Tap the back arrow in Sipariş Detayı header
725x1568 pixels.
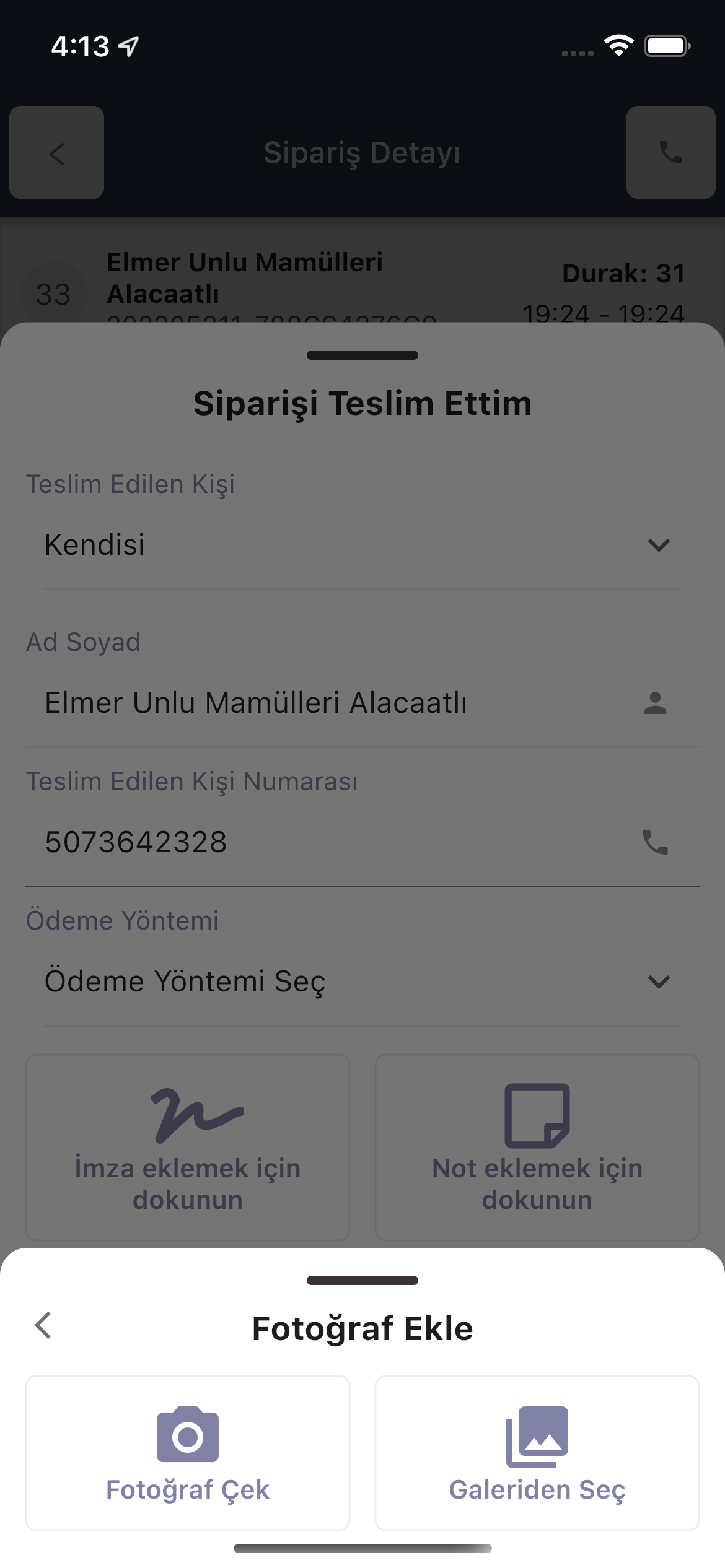pyautogui.click(x=57, y=152)
